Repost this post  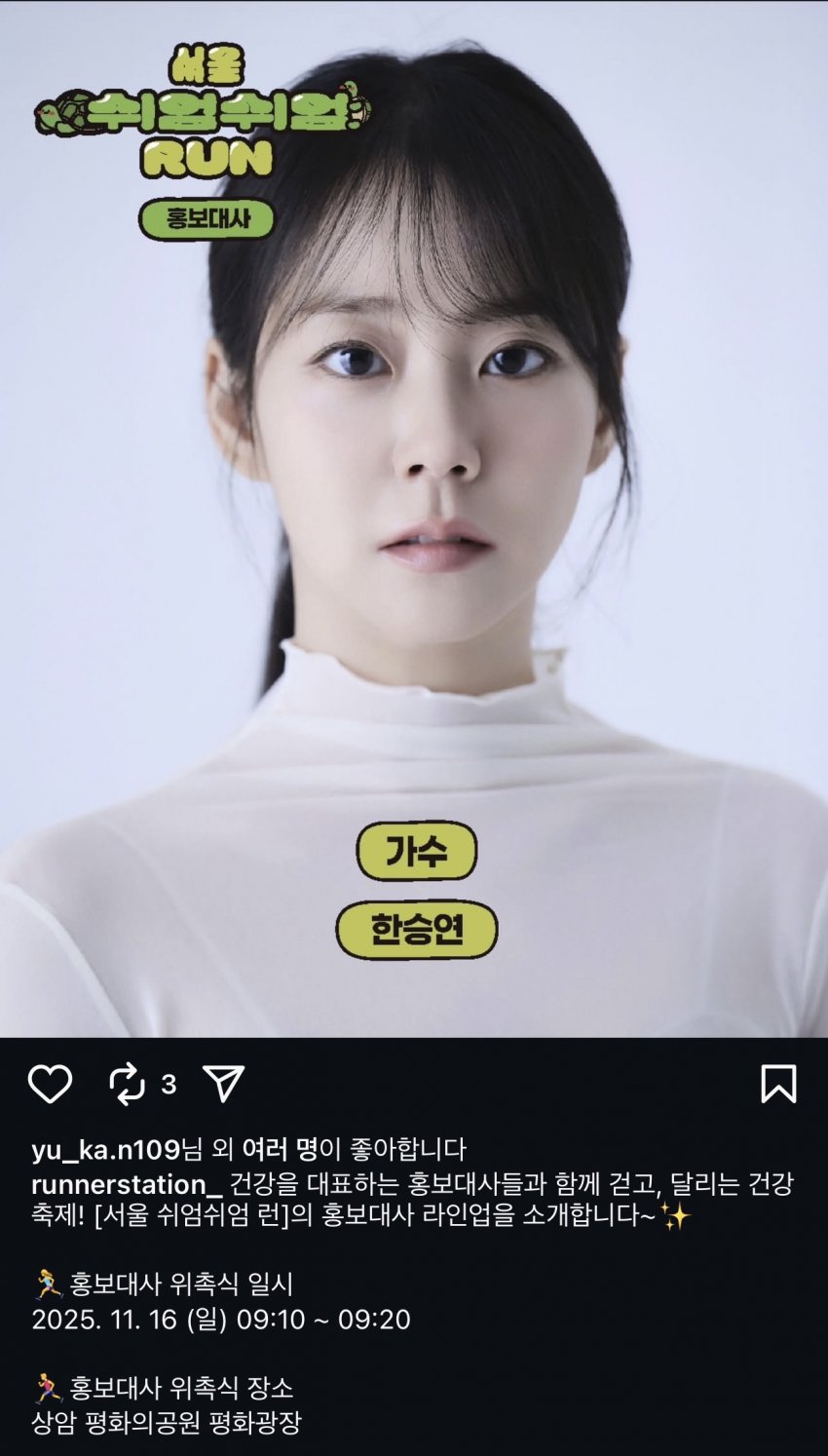point(127,1084)
